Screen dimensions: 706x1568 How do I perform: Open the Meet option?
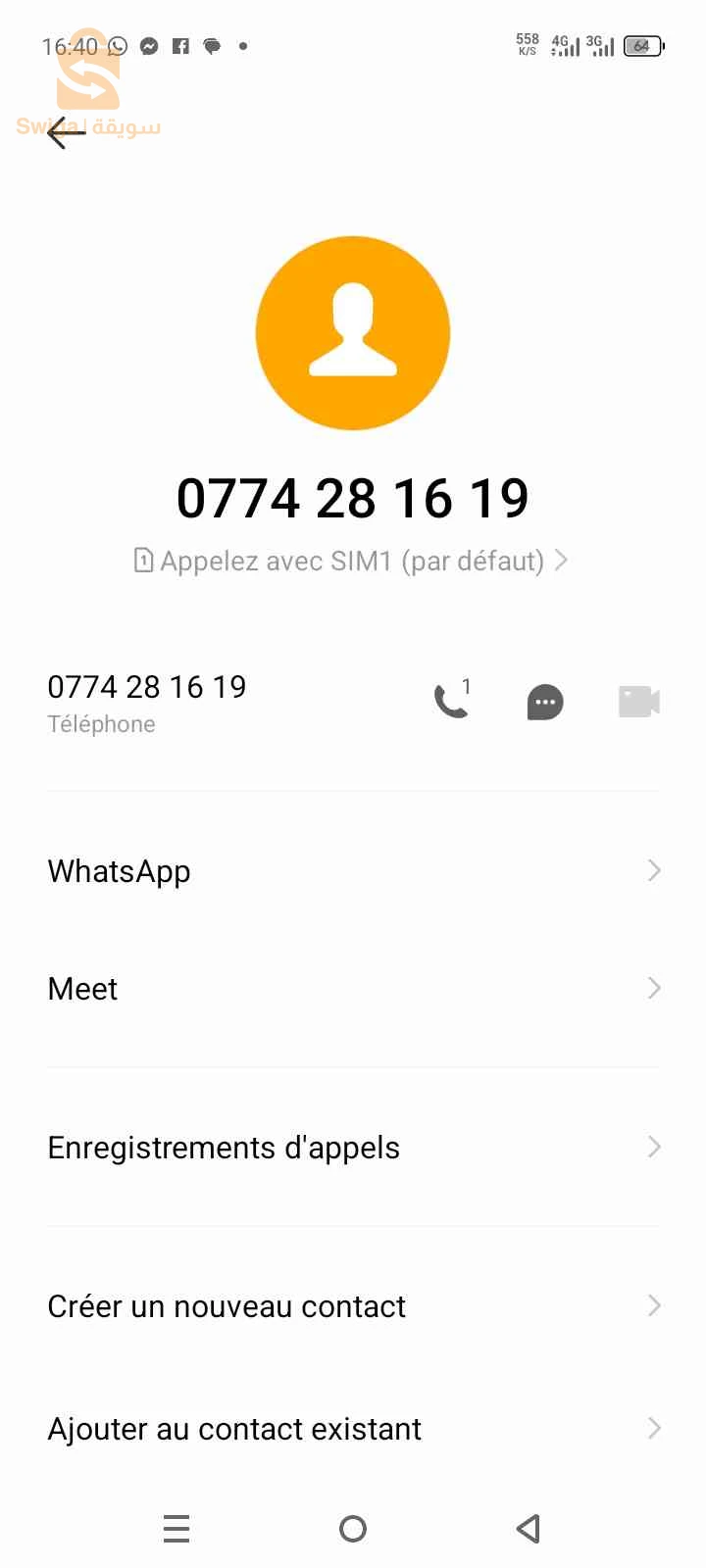(x=353, y=989)
